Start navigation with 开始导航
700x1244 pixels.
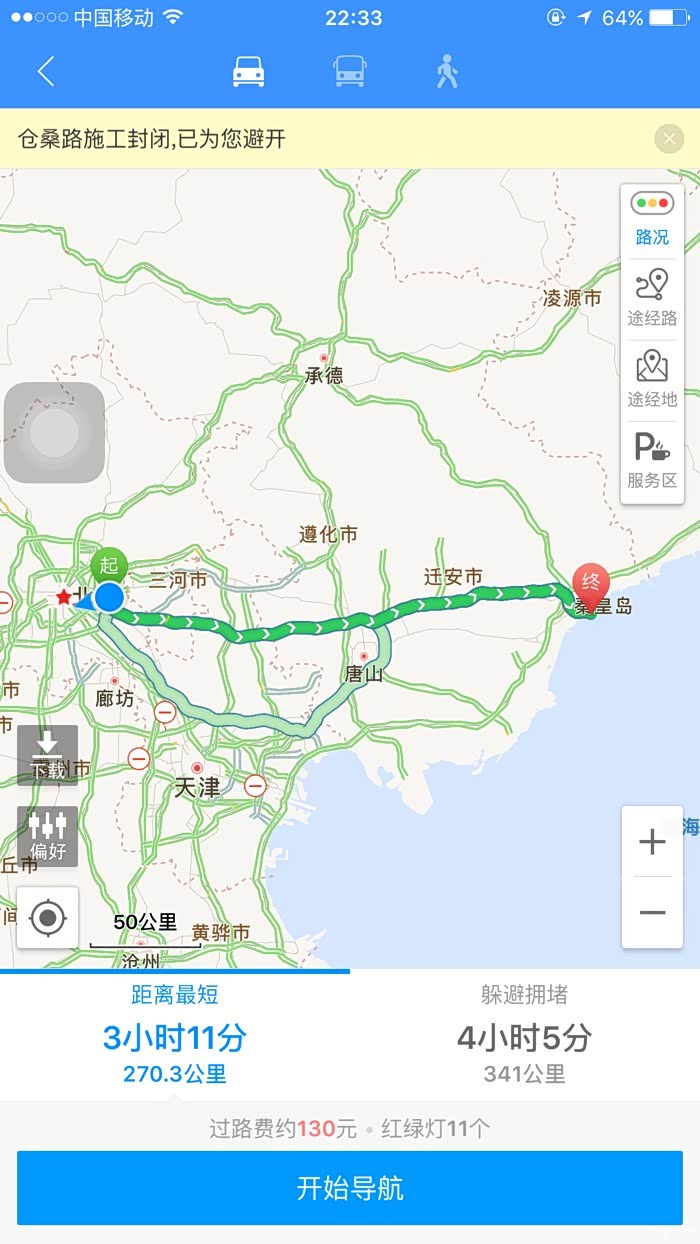[x=350, y=1188]
